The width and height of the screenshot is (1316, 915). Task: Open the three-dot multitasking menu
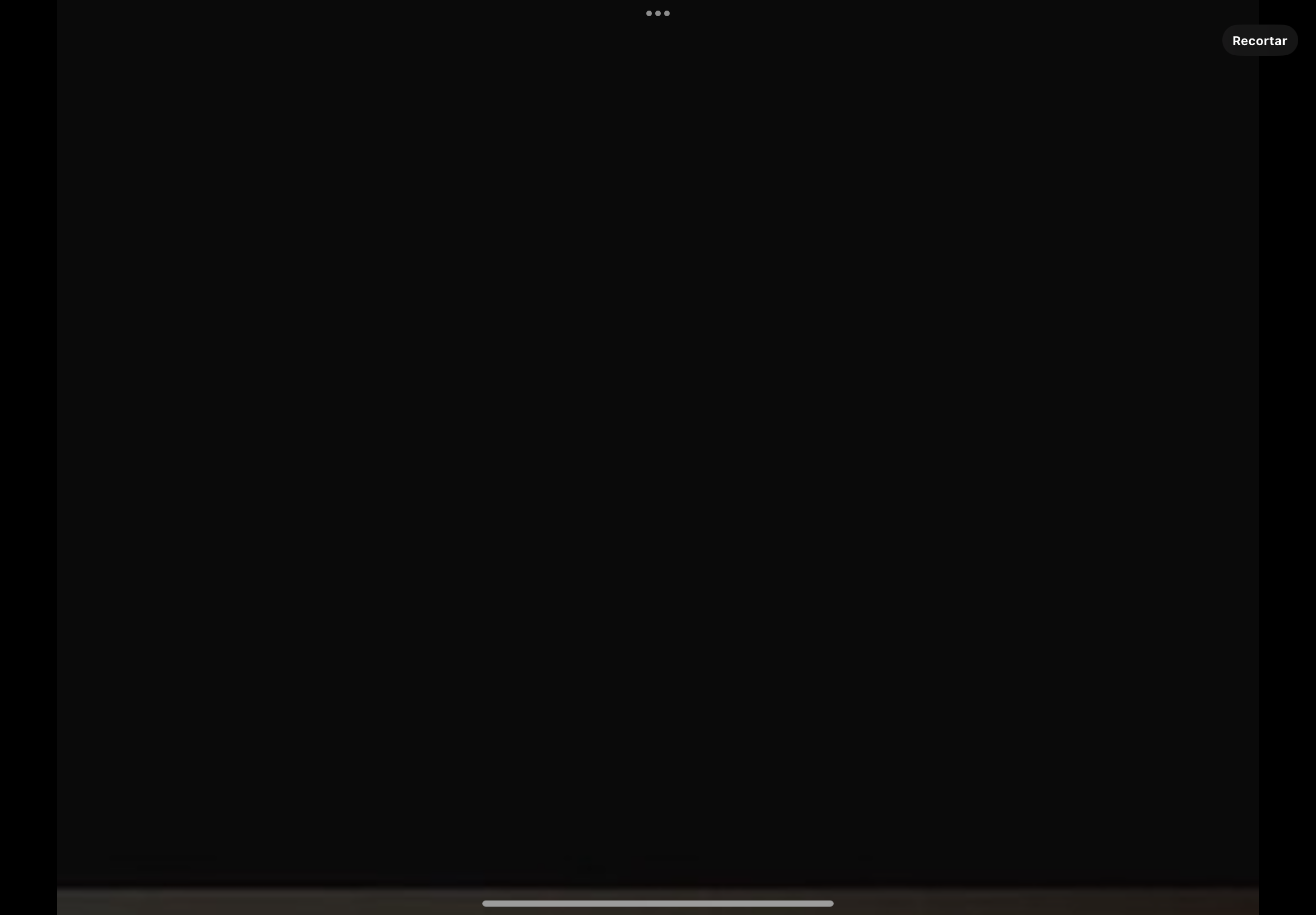click(x=657, y=13)
